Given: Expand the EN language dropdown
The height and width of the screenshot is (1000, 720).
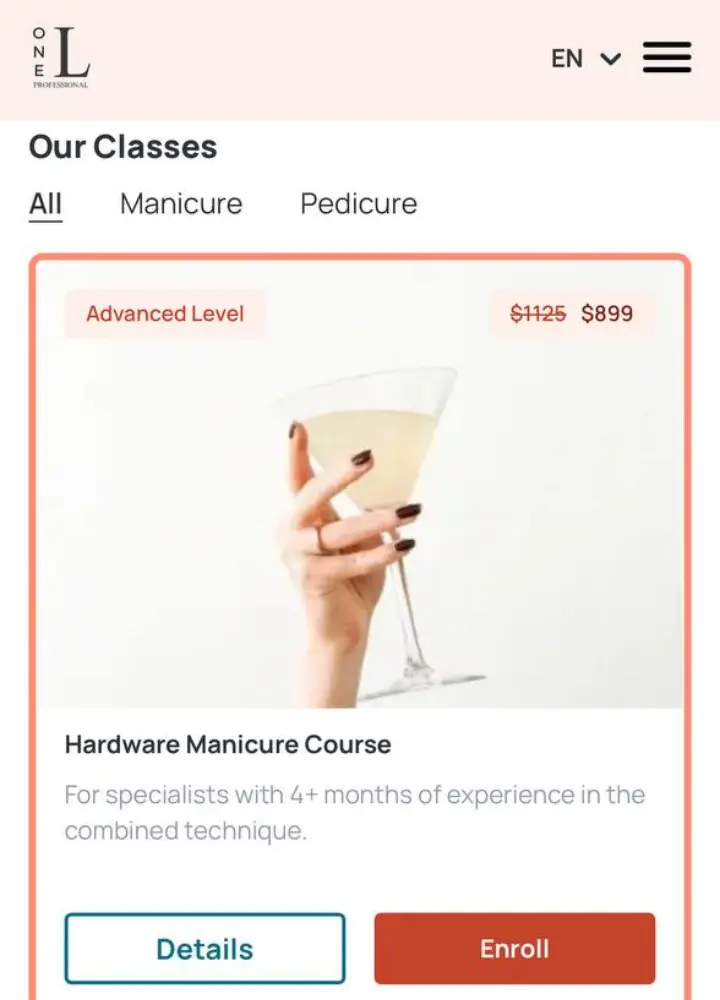Looking at the screenshot, I should [586, 58].
